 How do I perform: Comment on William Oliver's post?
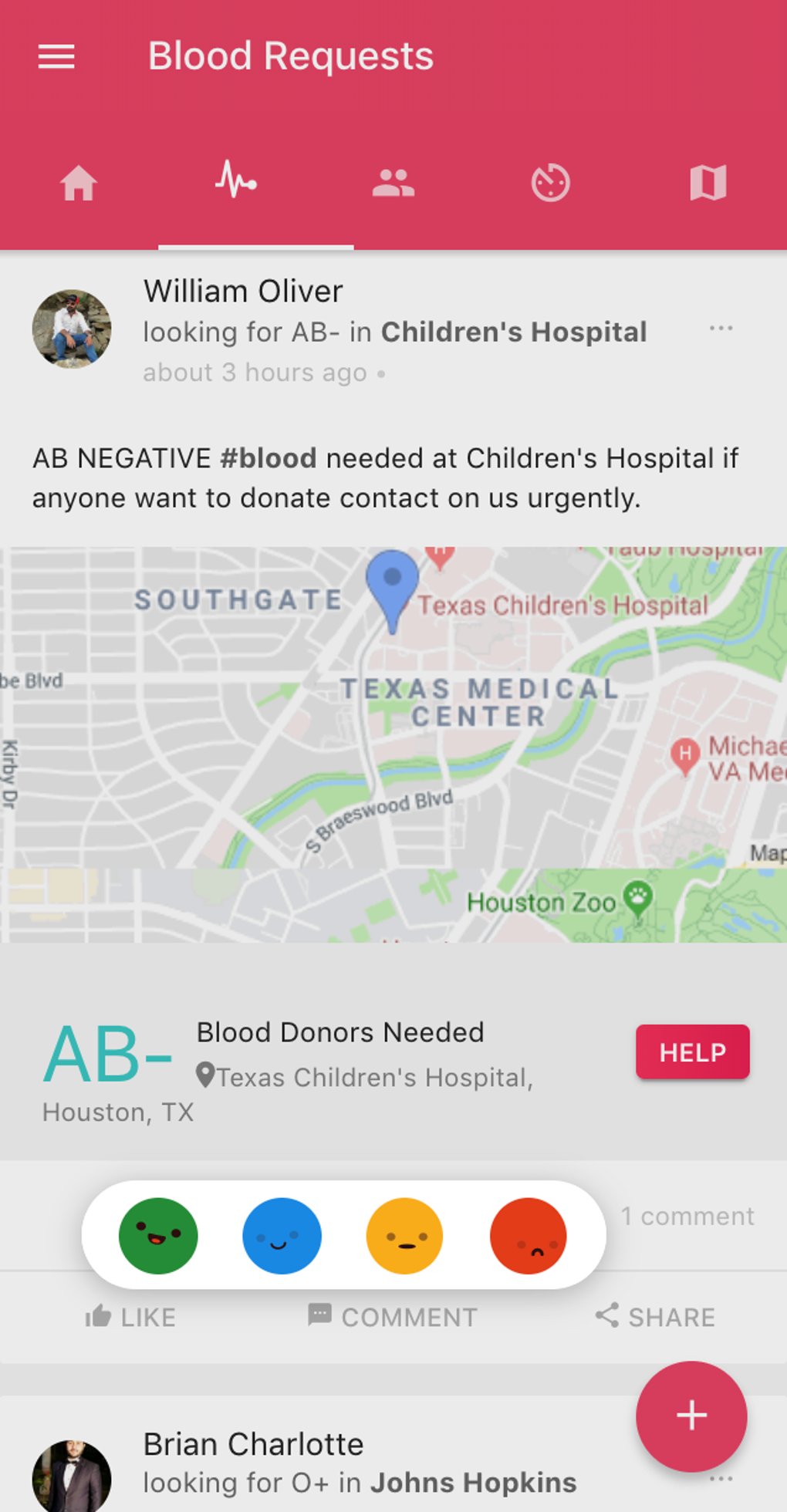[393, 1316]
